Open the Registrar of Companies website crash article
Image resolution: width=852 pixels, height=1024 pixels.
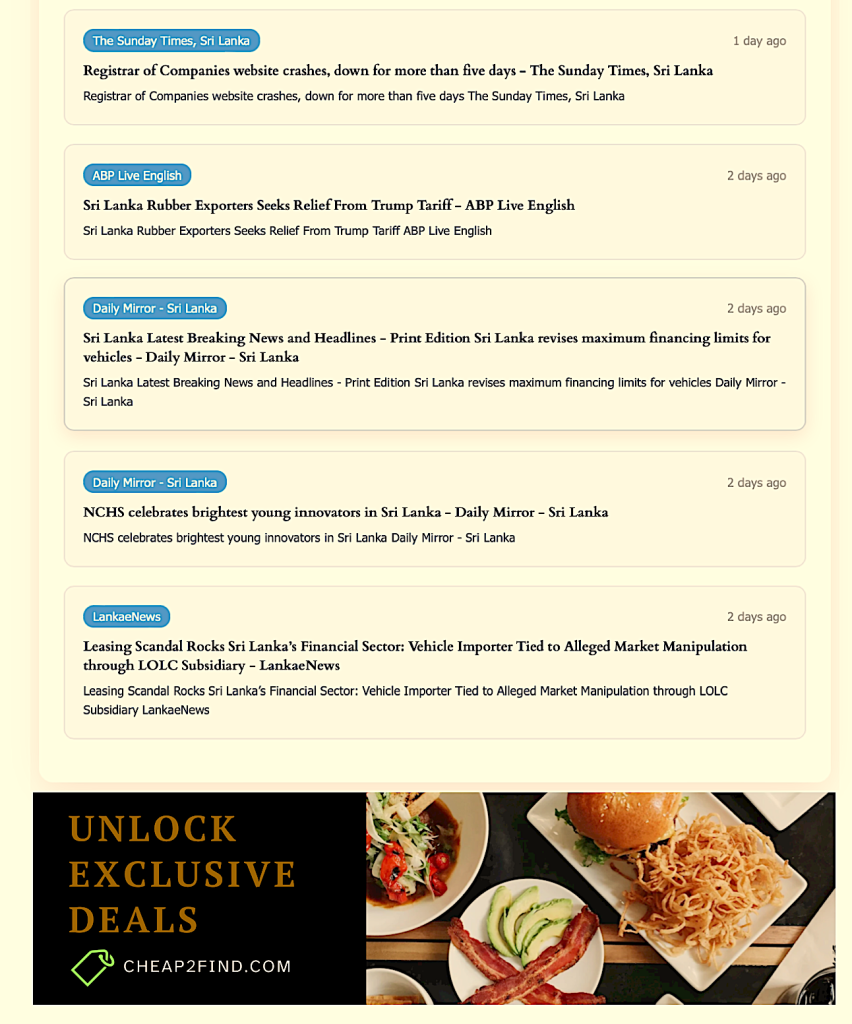[x=397, y=71]
